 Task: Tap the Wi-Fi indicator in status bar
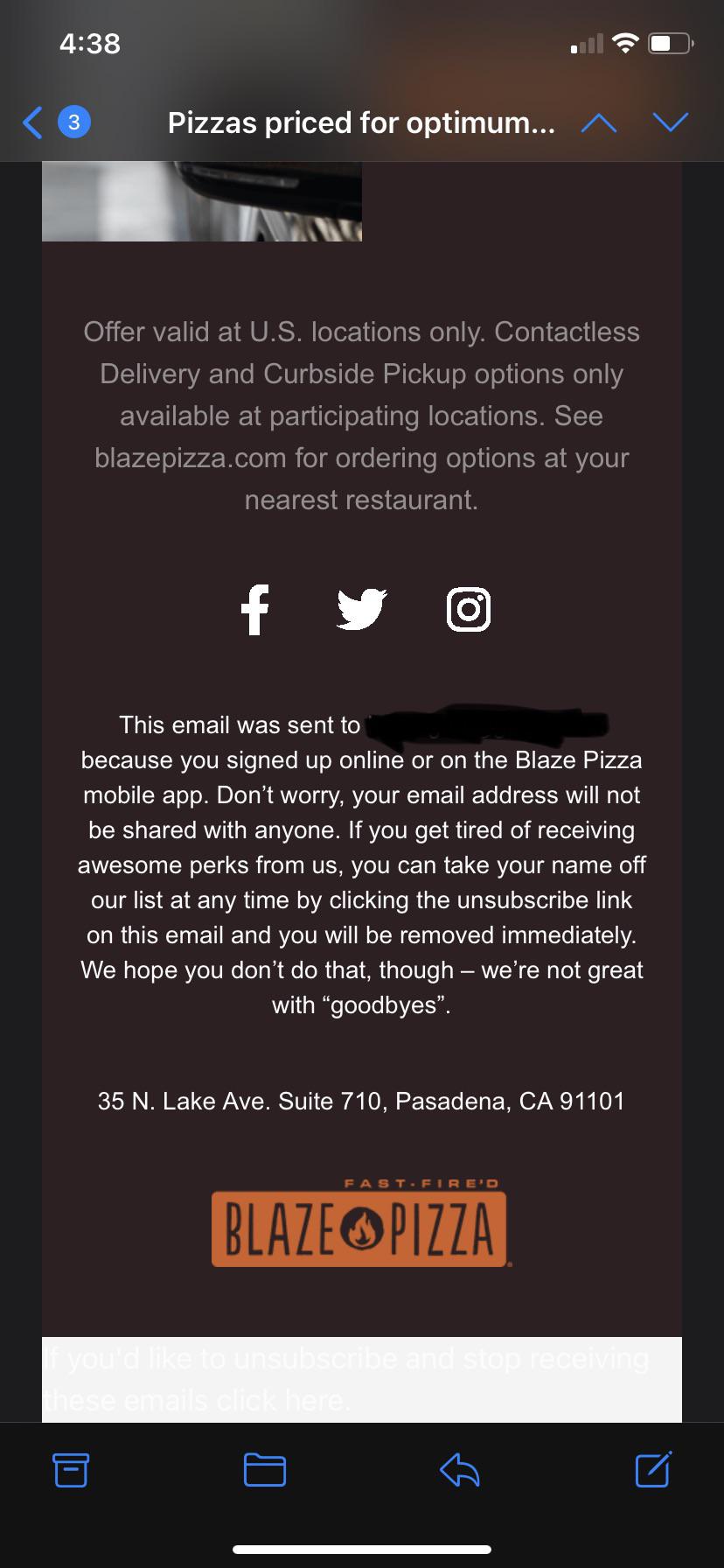tap(626, 42)
